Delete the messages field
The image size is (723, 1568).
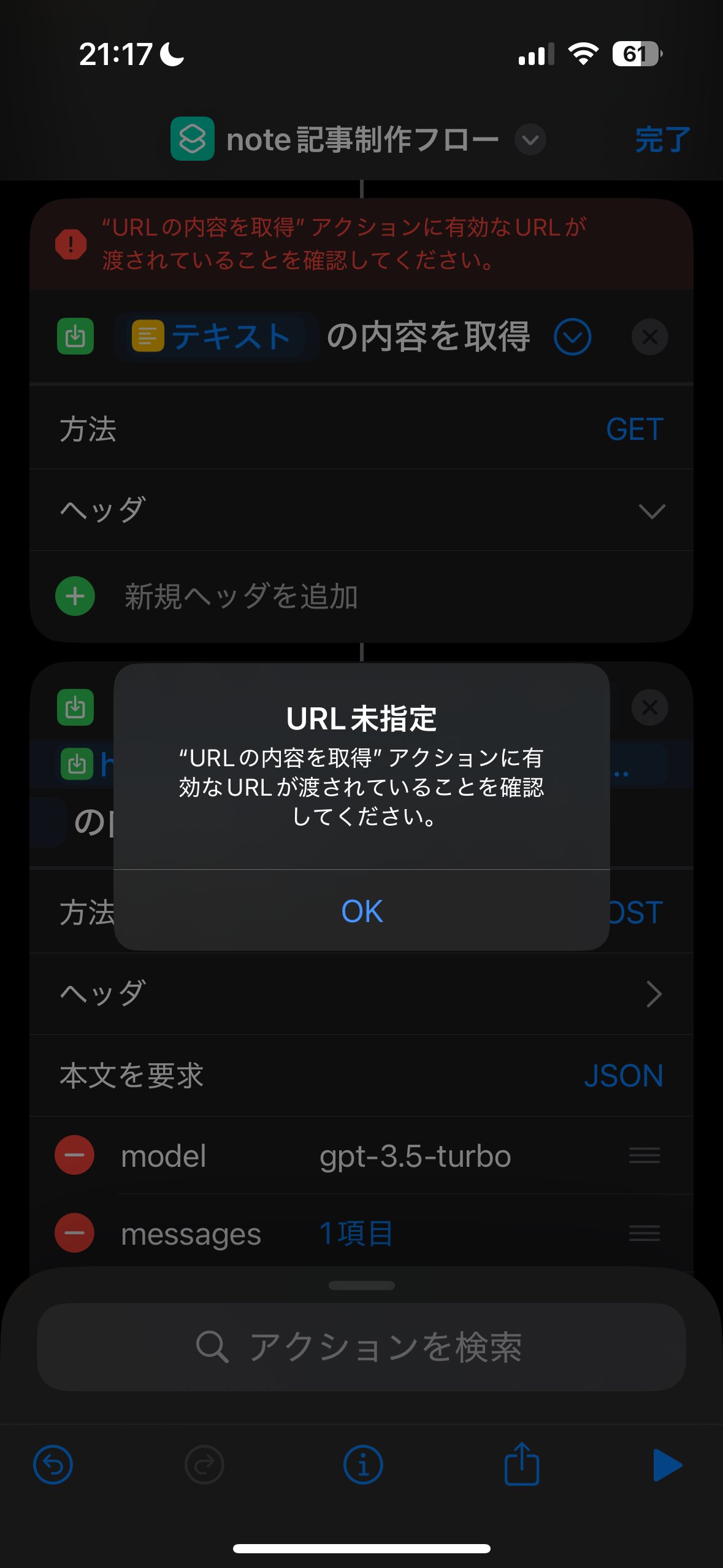(x=75, y=1233)
